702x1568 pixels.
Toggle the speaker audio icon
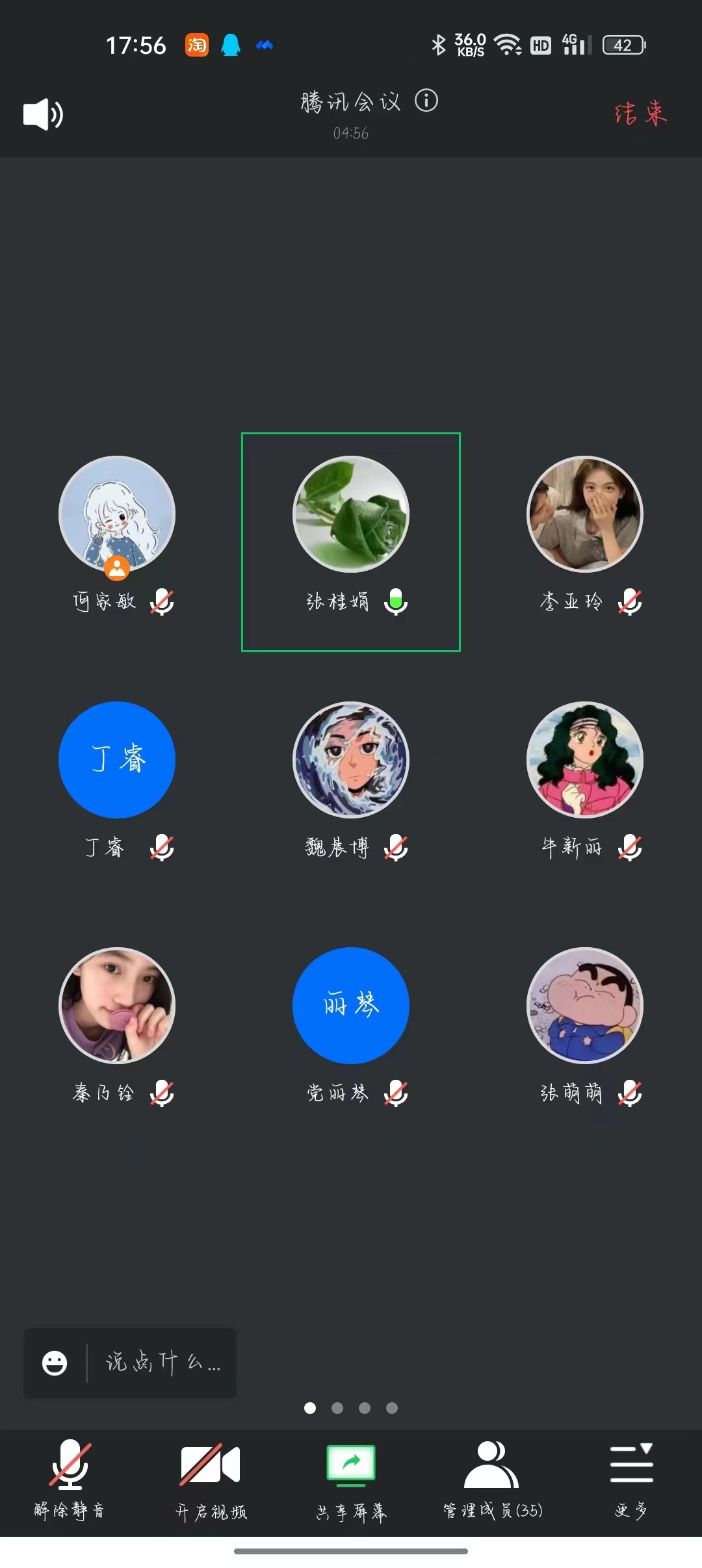coord(43,114)
